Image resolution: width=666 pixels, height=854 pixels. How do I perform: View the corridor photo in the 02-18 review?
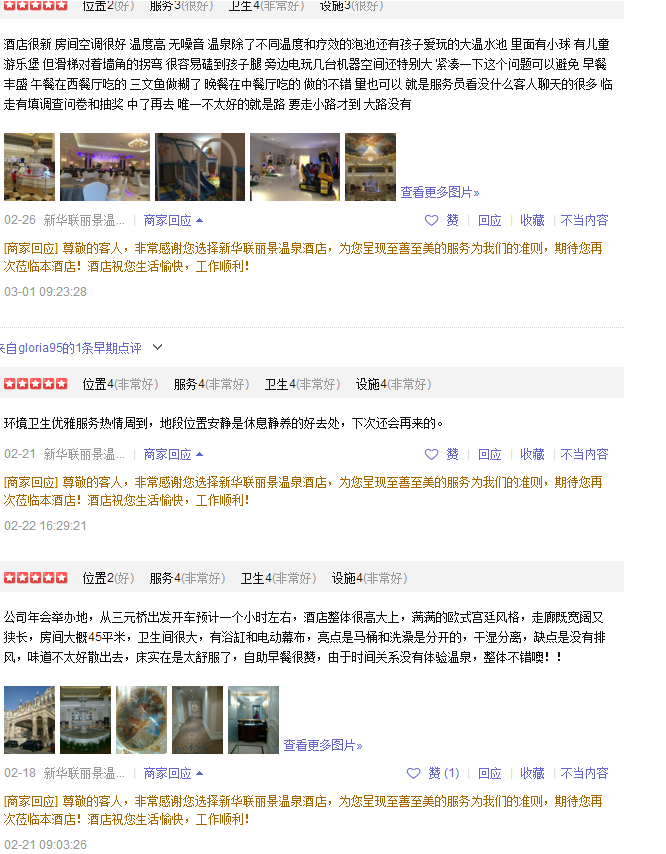[197, 719]
